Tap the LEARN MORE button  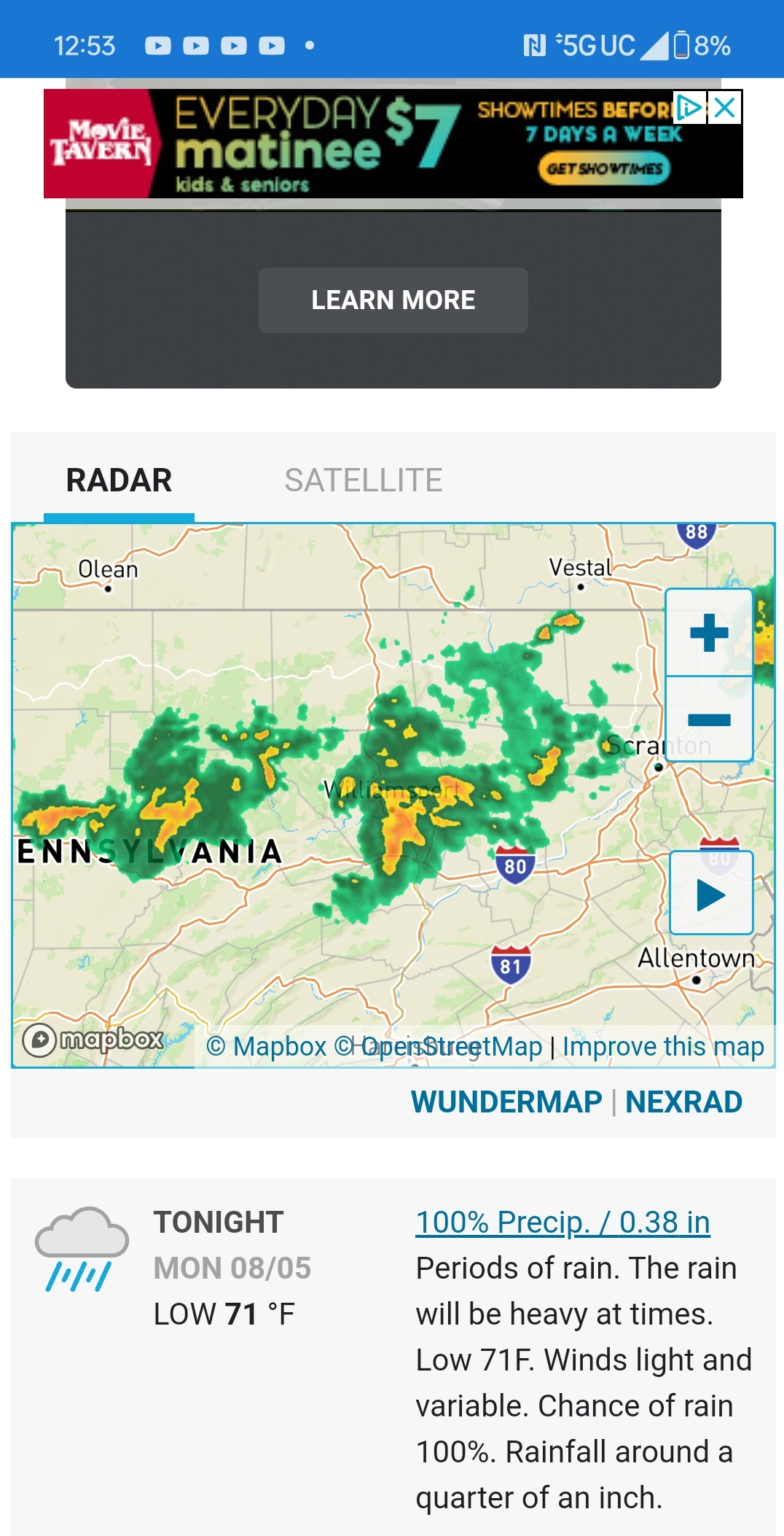[x=393, y=300]
